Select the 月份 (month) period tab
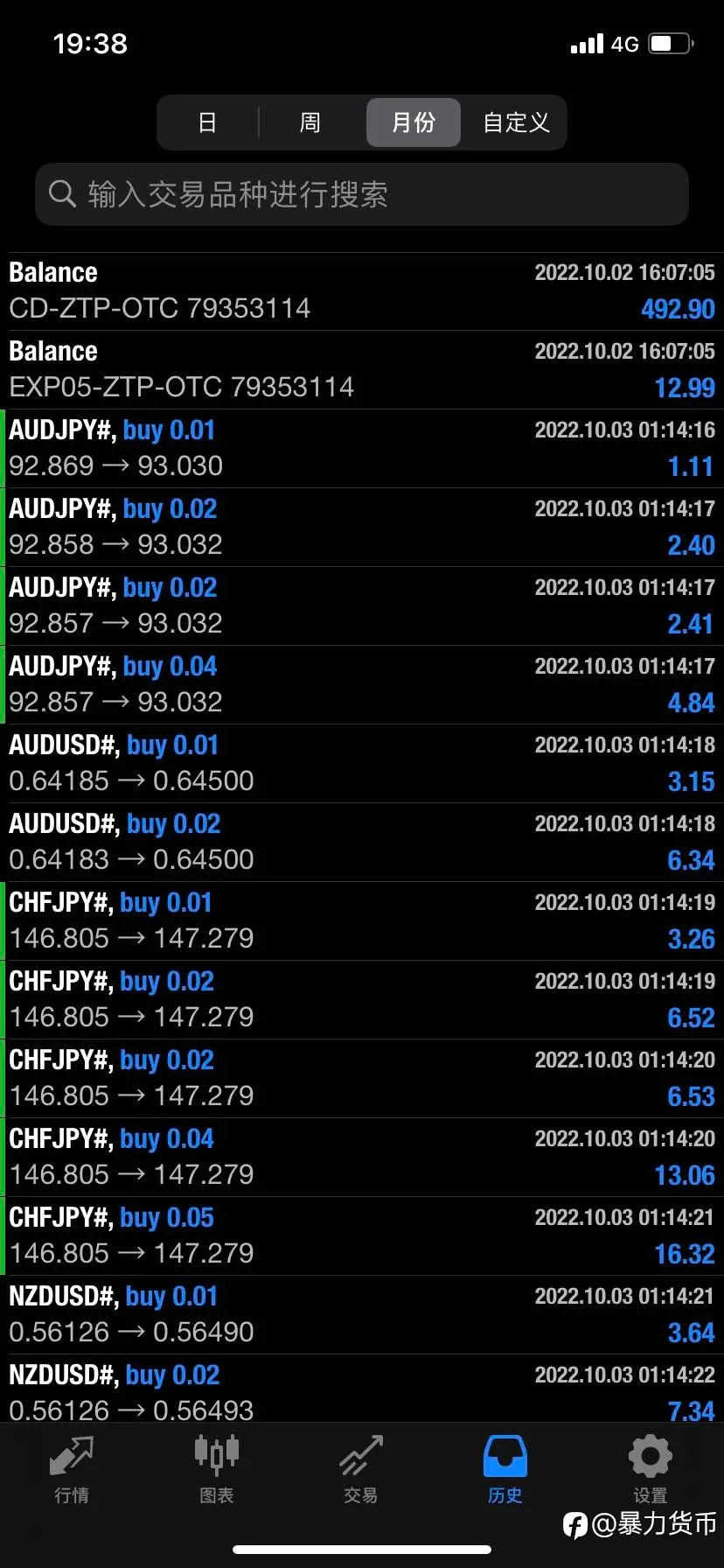Screen dimensions: 724x1568 tap(413, 122)
